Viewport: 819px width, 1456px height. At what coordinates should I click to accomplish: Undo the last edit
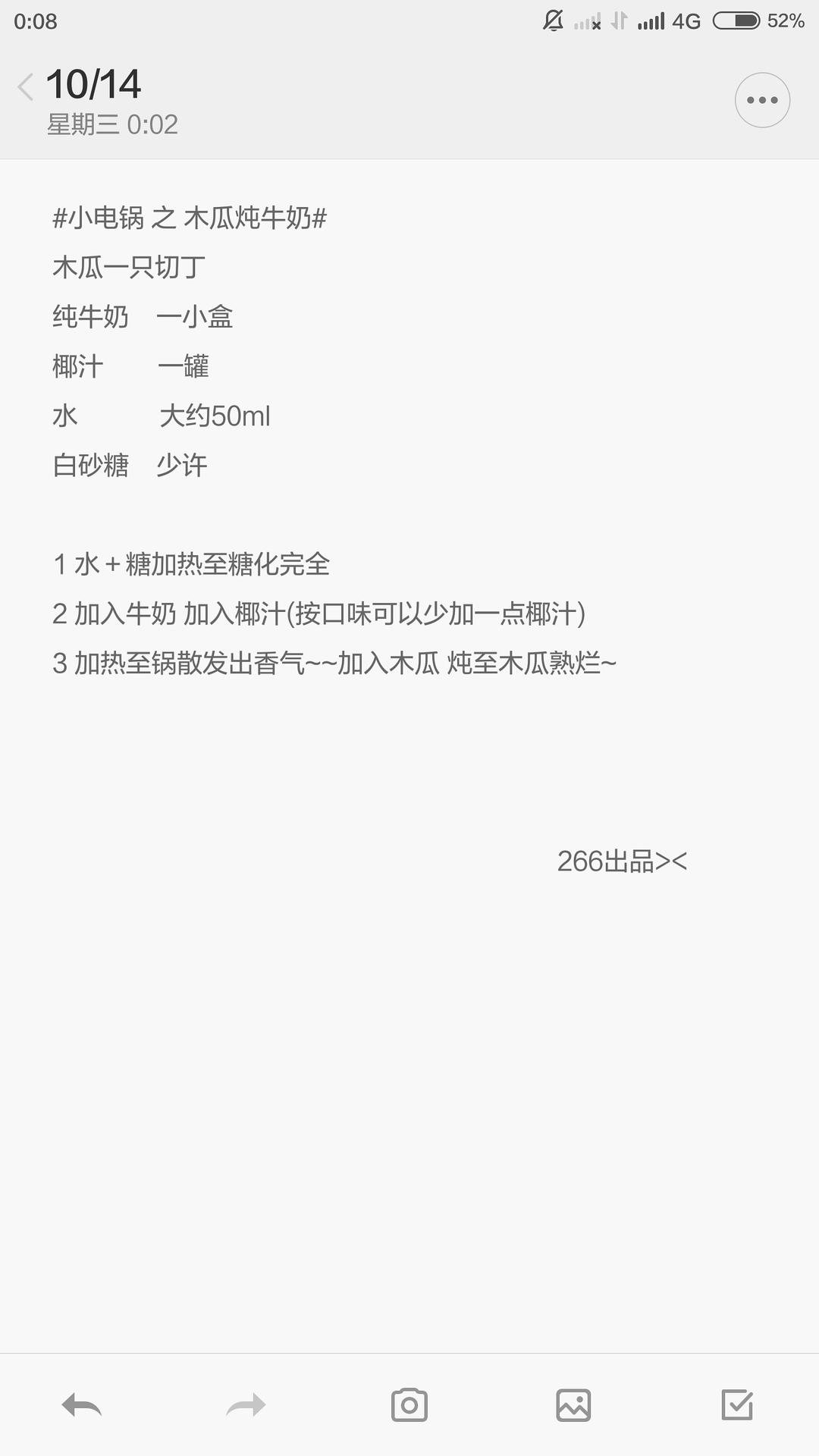tap(82, 1405)
